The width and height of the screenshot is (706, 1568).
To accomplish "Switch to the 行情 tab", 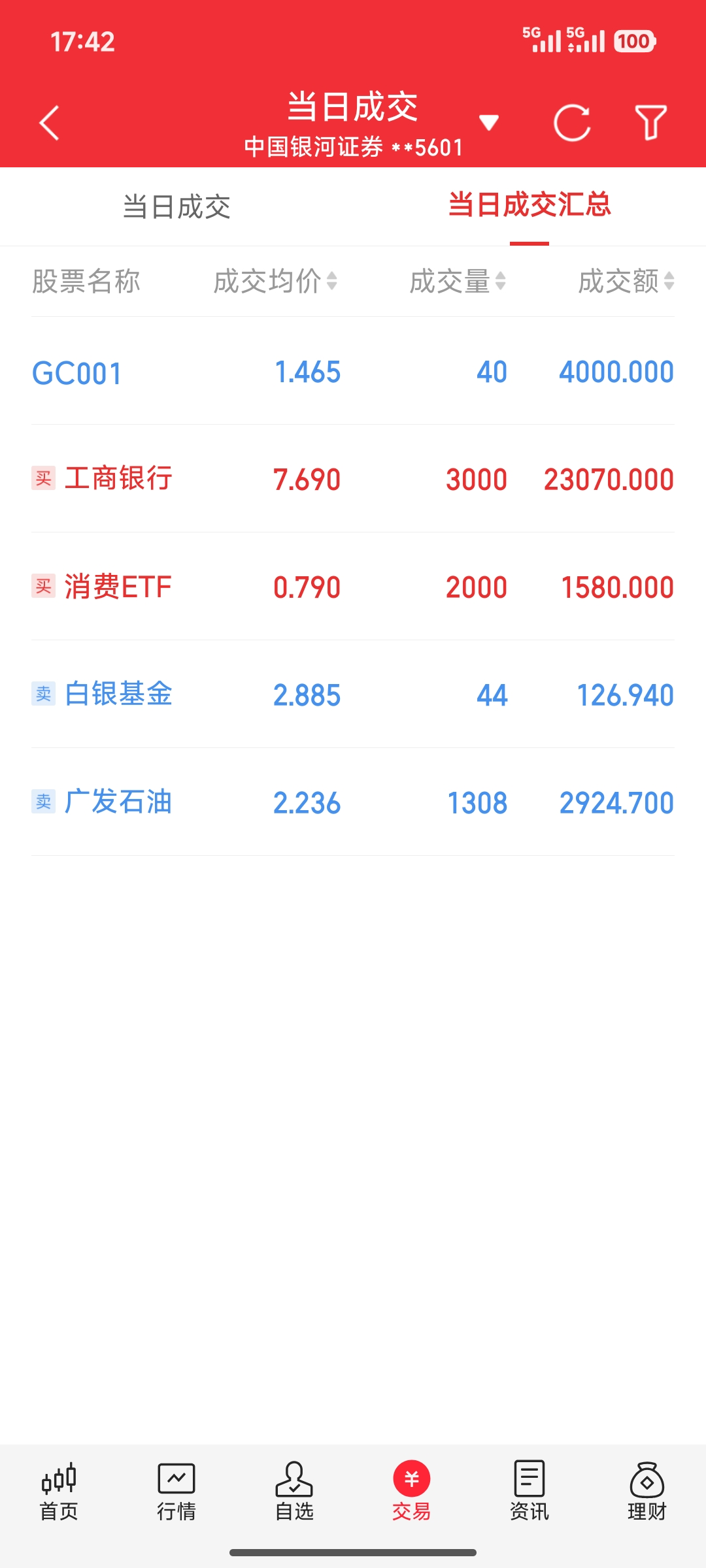I will tap(176, 1492).
